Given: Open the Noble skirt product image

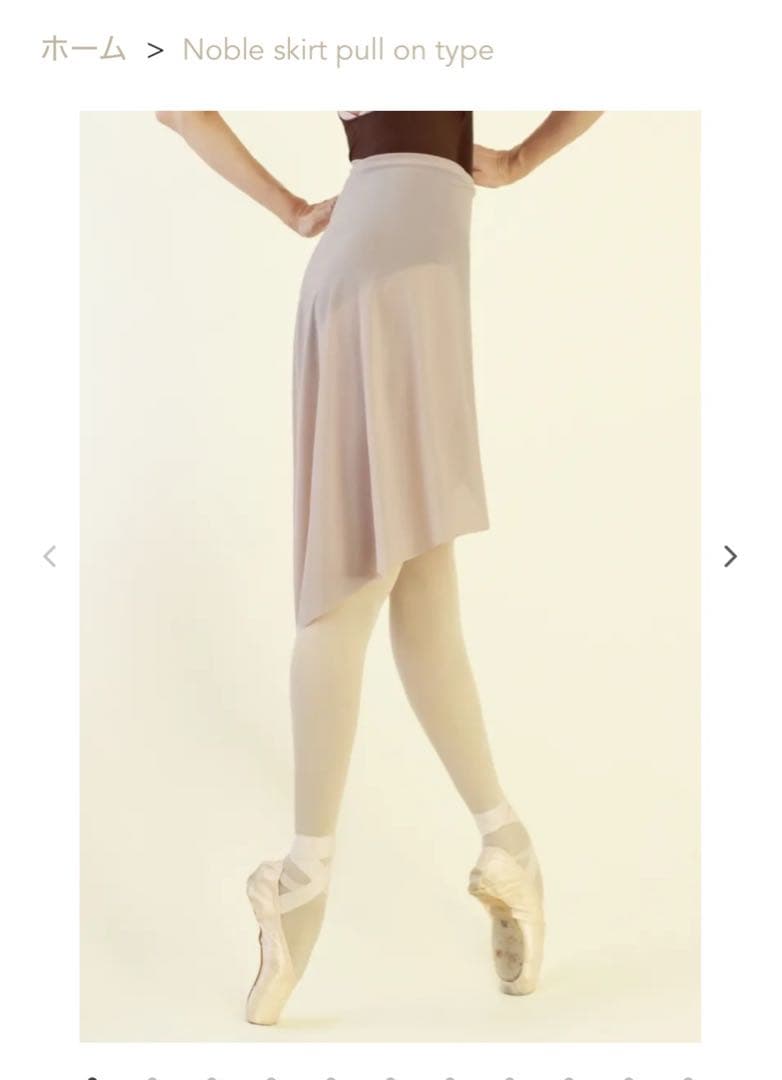Looking at the screenshot, I should pyautogui.click(x=390, y=576).
